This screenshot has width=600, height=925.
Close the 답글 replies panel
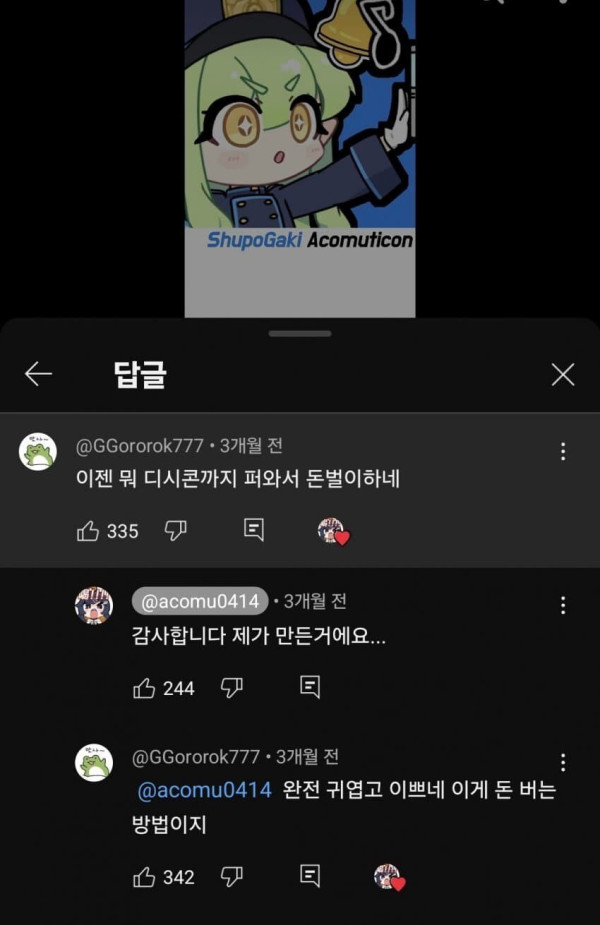point(563,375)
